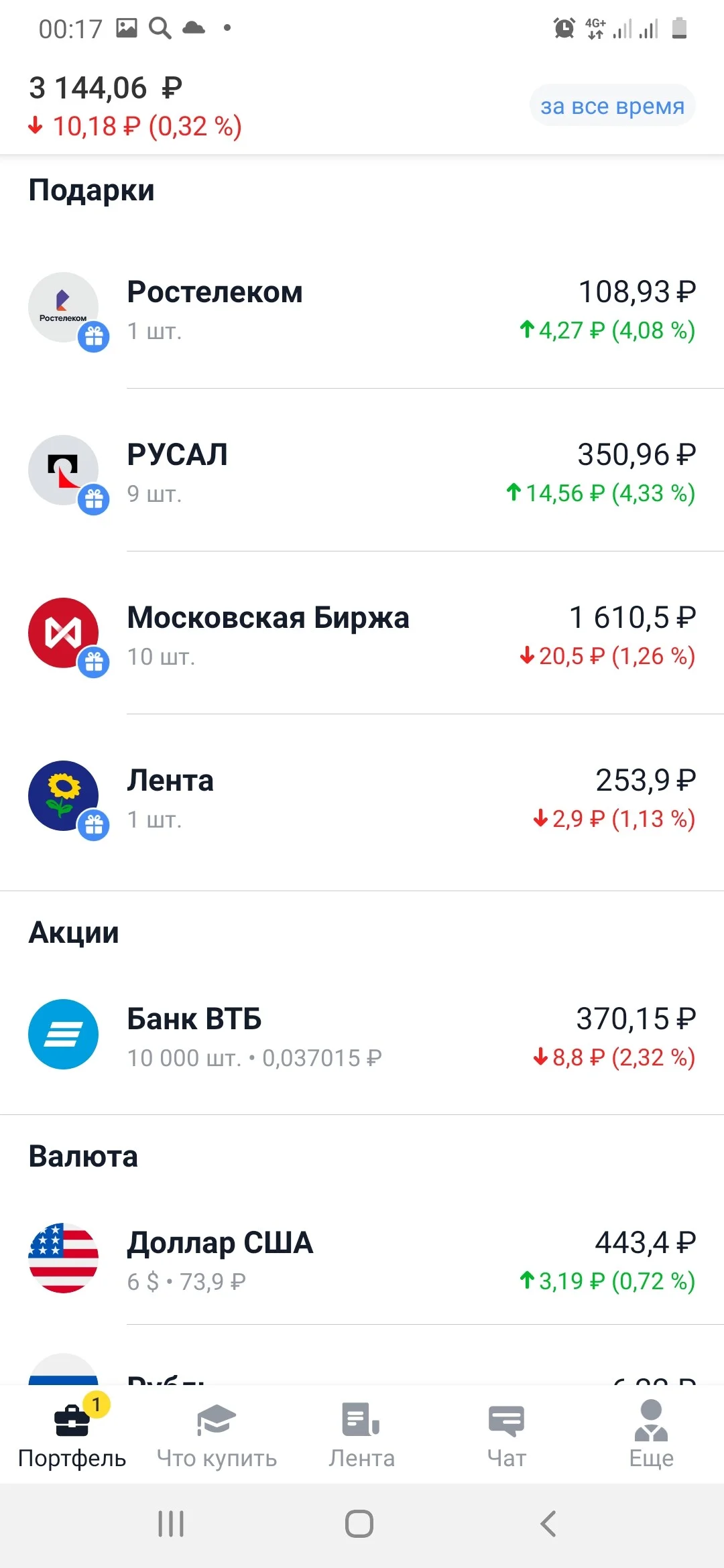Open the Чат tab

pyautogui.click(x=507, y=1433)
